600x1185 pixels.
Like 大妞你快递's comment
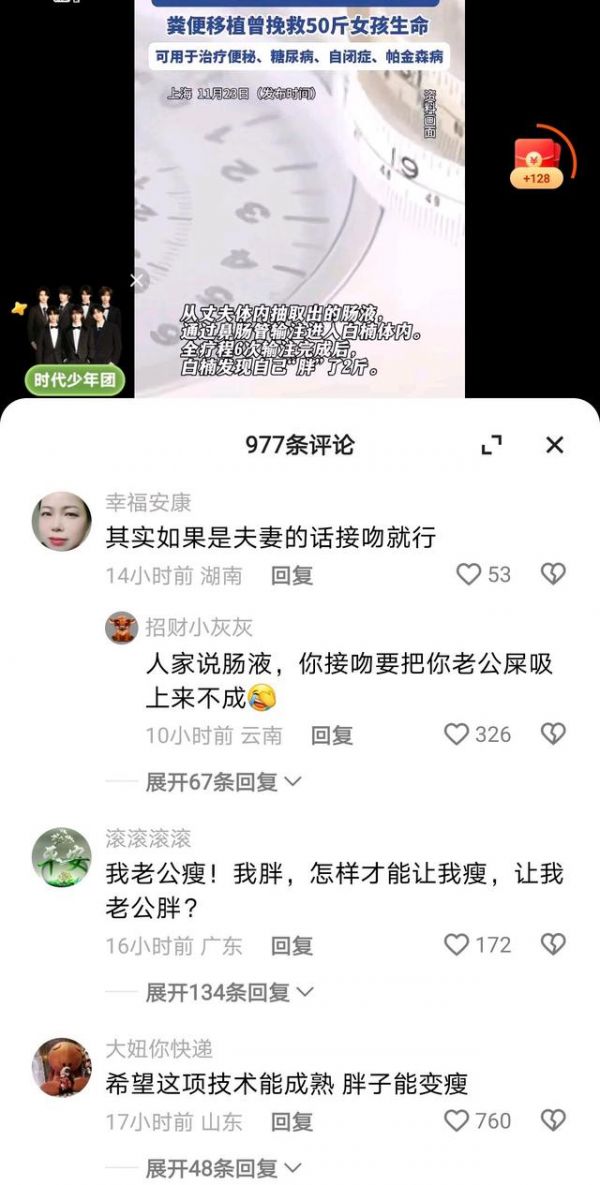click(x=457, y=1120)
